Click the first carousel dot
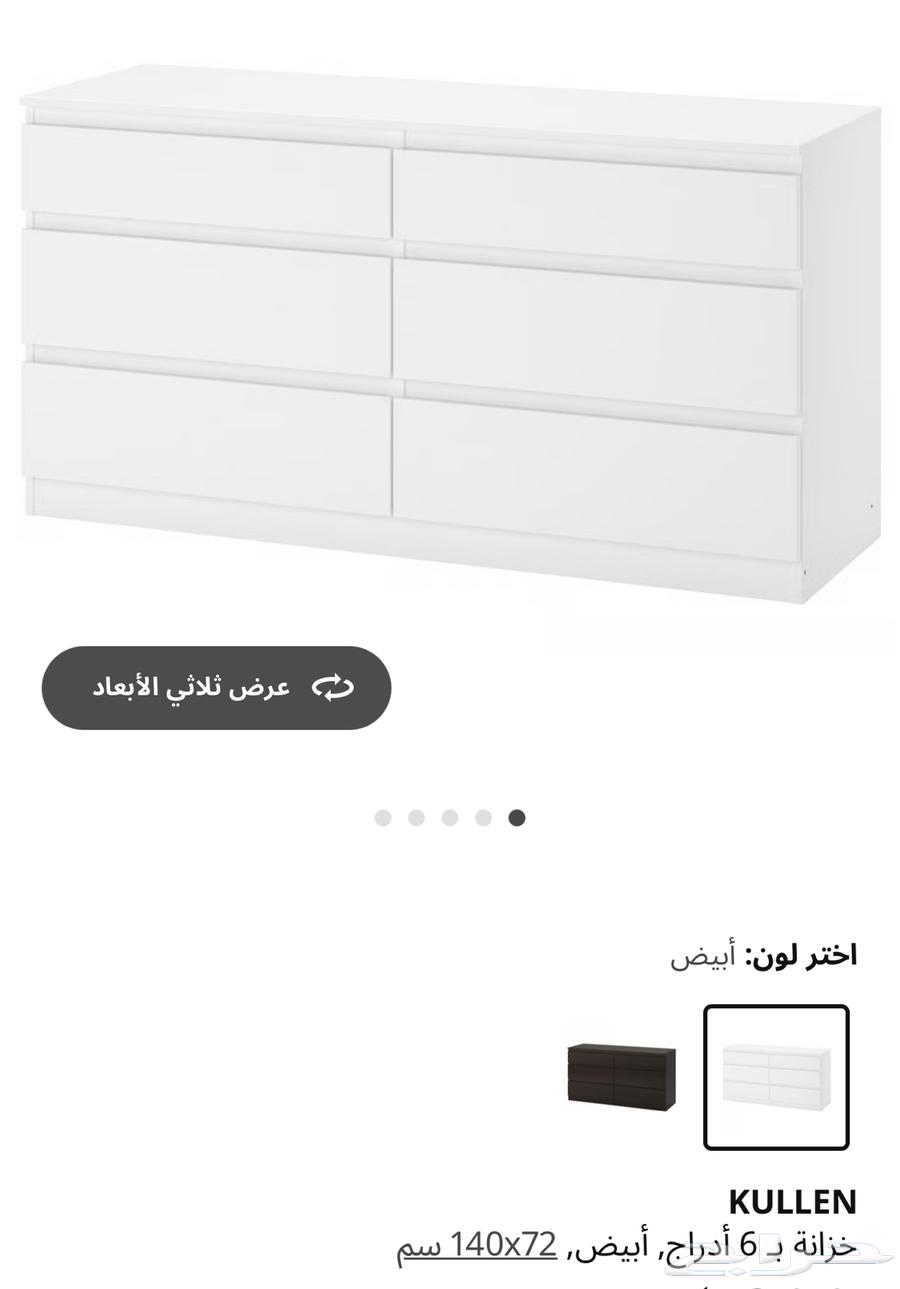900x1289 pixels. pos(381,818)
